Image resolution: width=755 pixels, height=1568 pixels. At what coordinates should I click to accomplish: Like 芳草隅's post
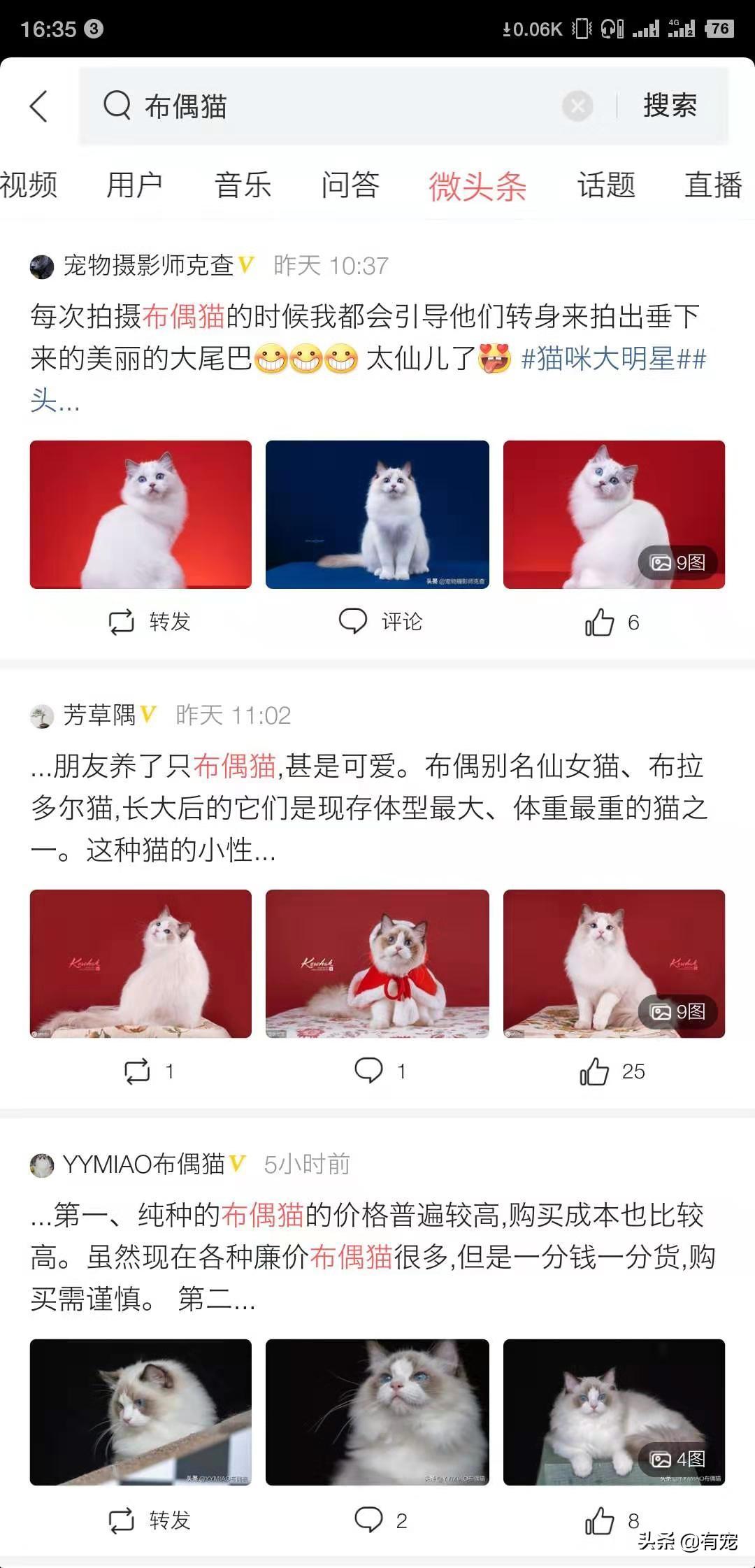[x=611, y=1071]
